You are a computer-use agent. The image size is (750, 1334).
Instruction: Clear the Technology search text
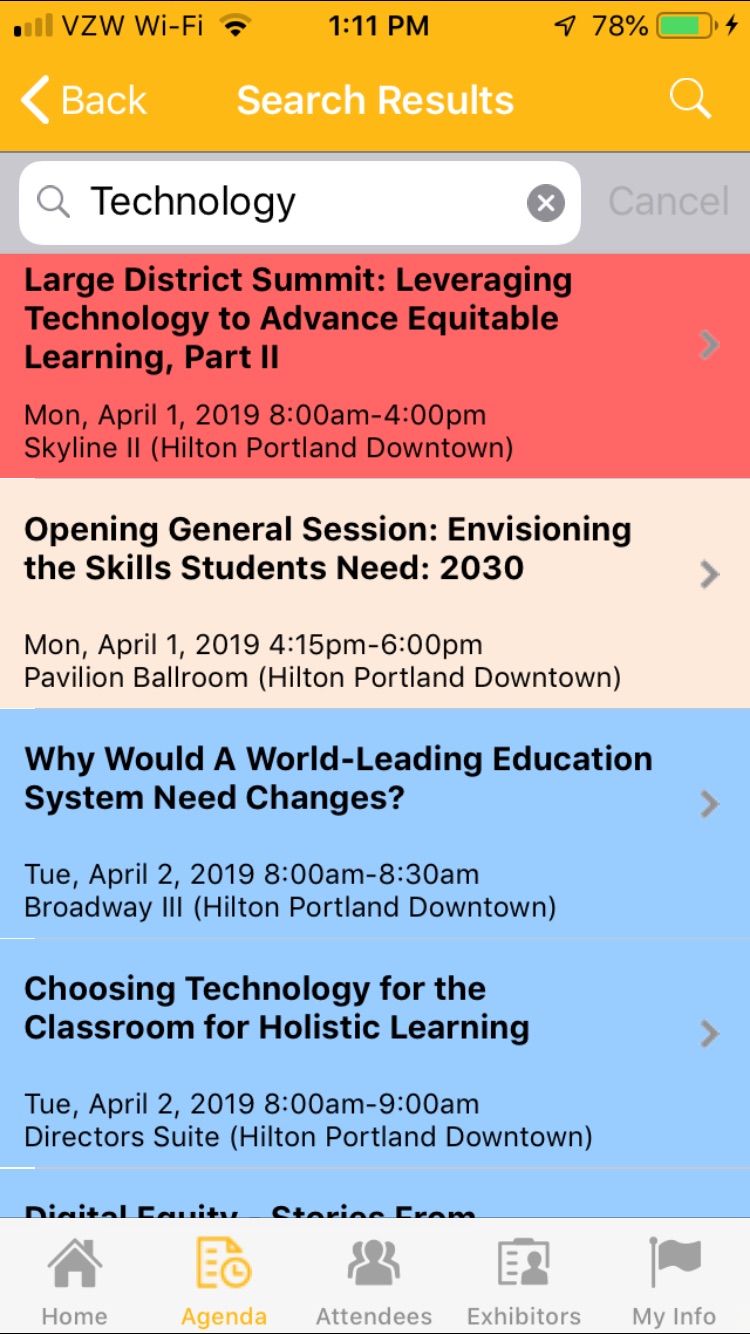tap(545, 203)
